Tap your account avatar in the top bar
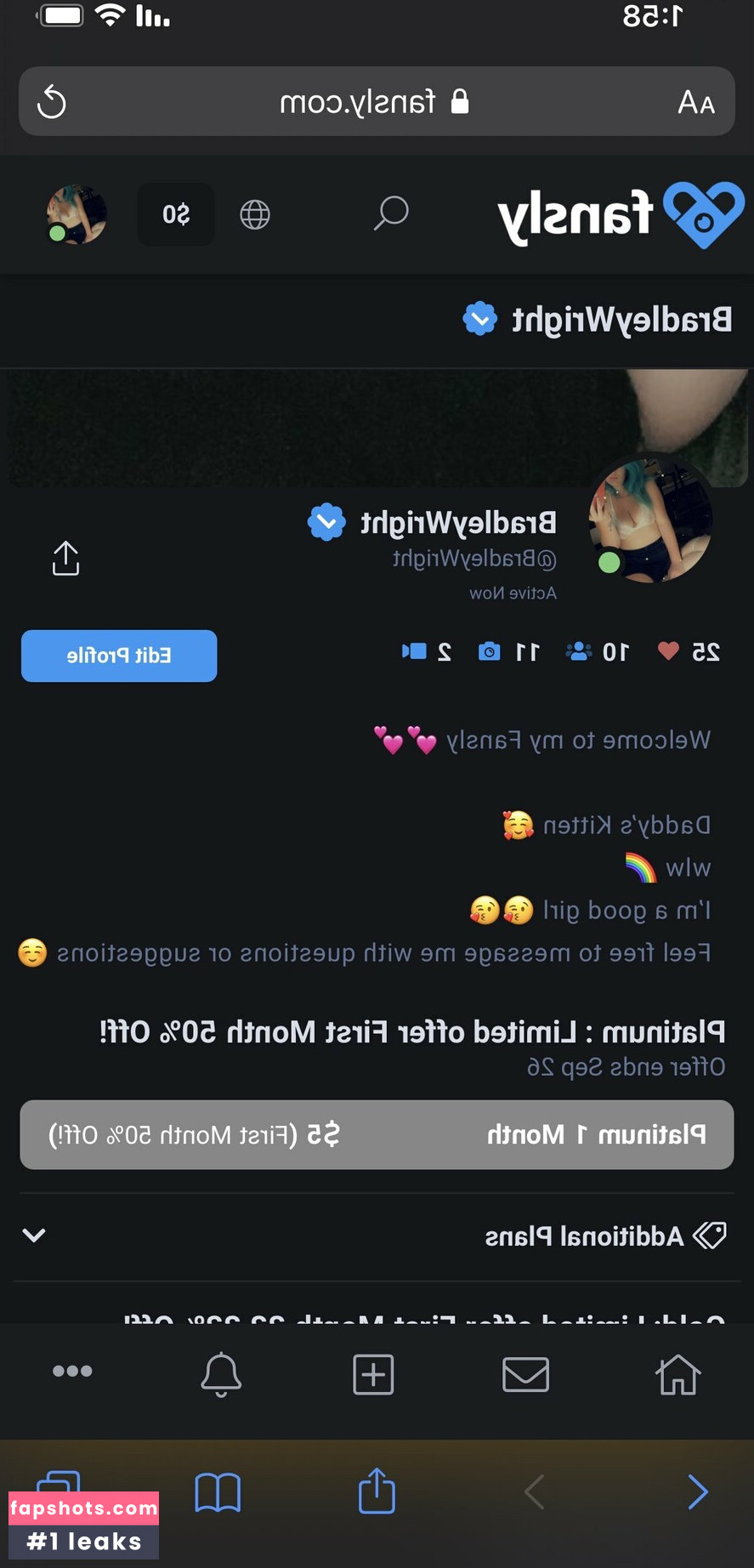 click(75, 215)
